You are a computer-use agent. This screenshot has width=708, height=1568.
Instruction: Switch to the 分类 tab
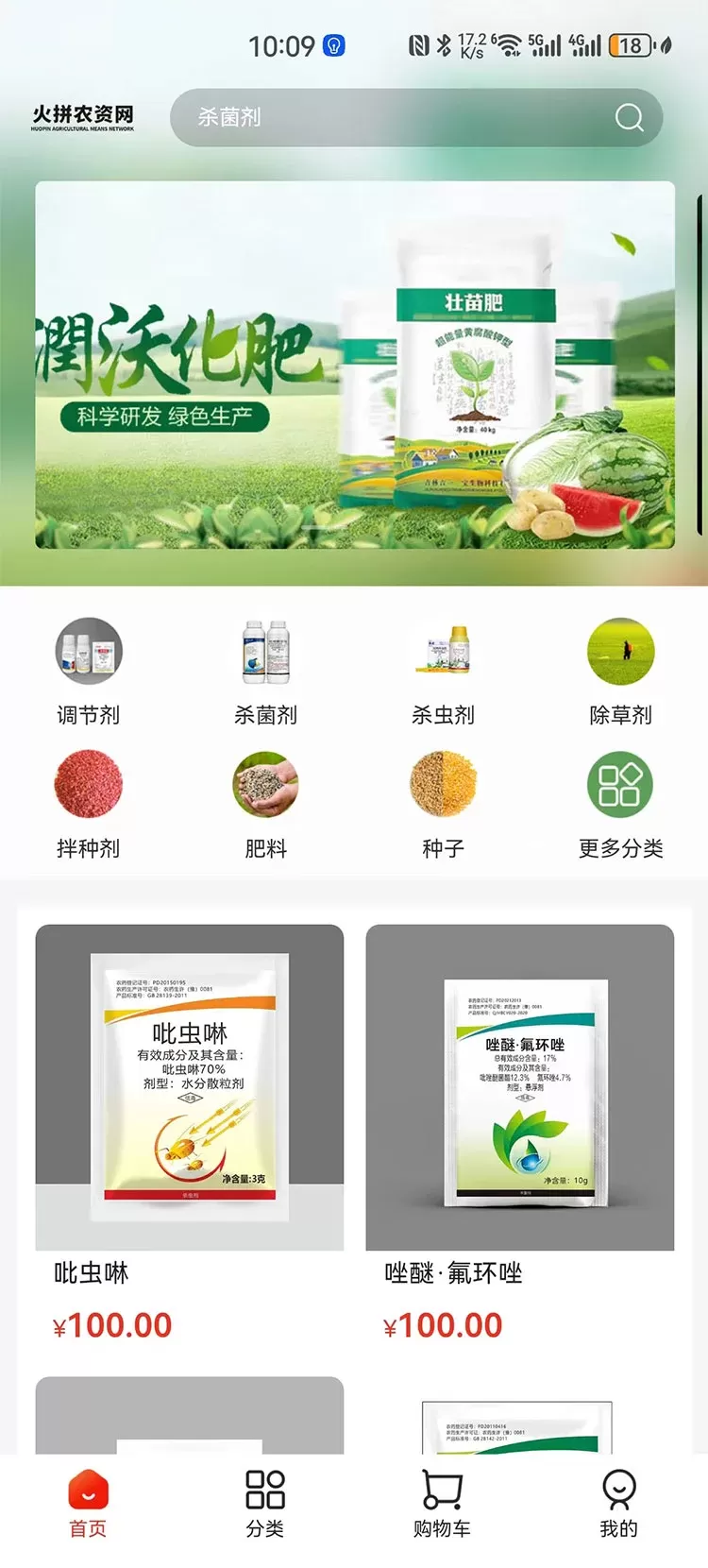pyautogui.click(x=265, y=1504)
